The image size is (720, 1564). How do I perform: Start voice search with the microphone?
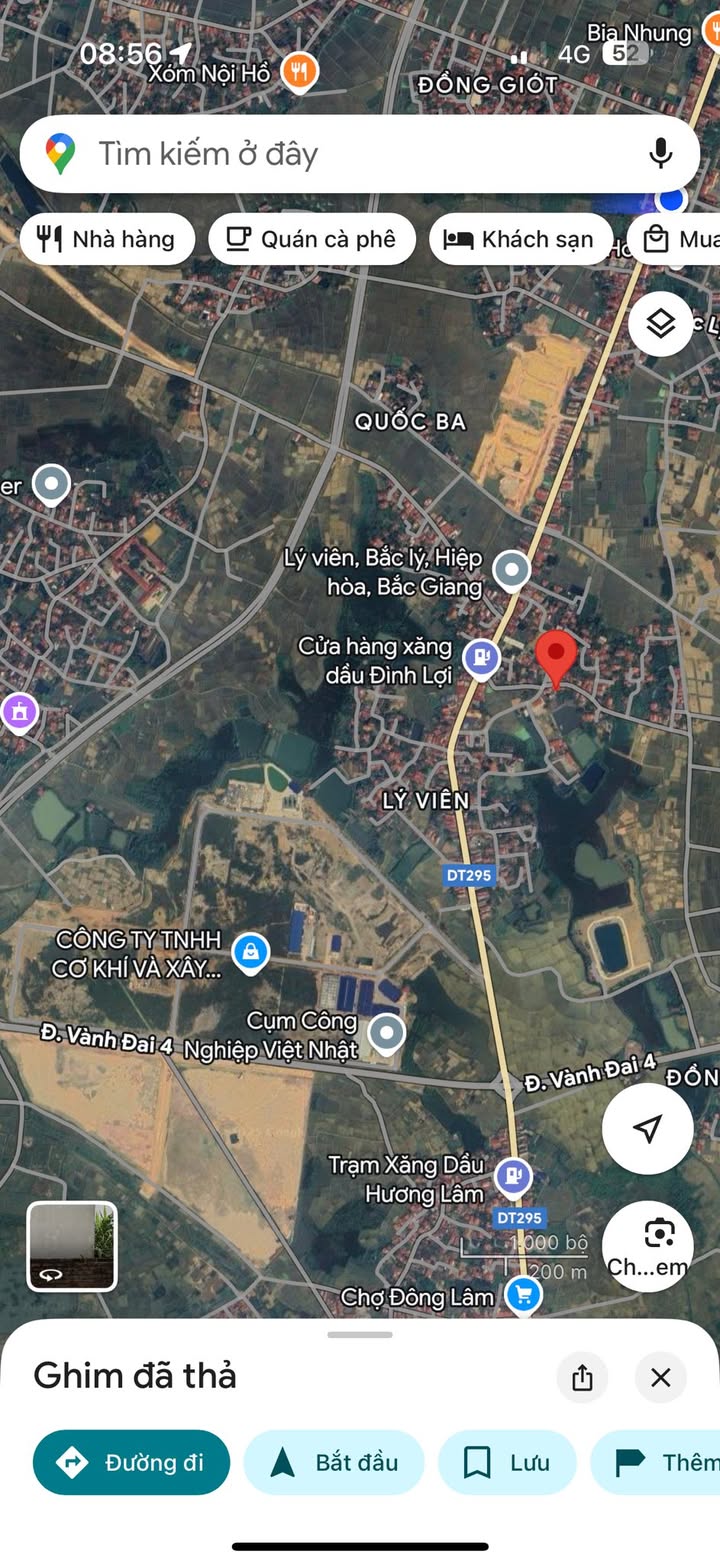point(660,153)
